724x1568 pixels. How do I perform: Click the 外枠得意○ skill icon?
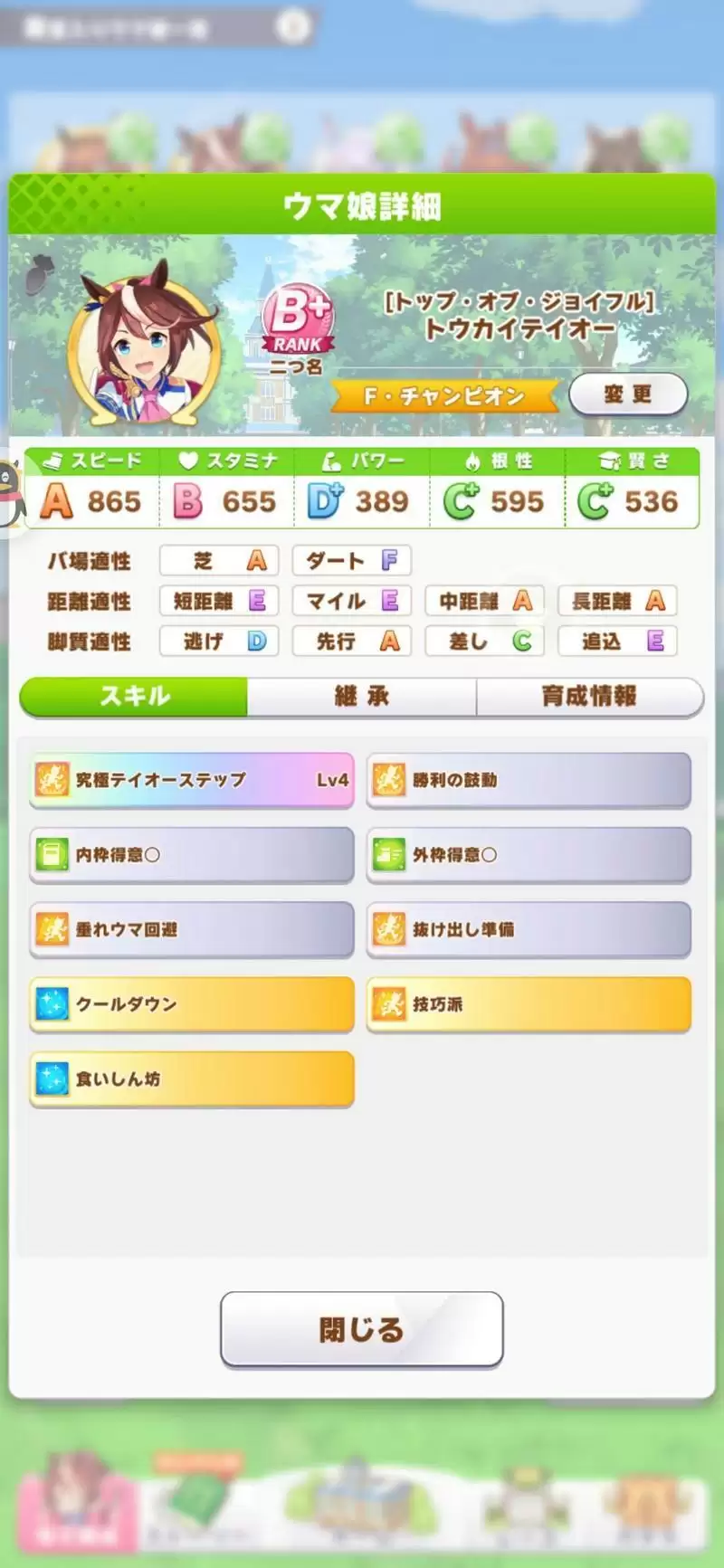point(387,854)
